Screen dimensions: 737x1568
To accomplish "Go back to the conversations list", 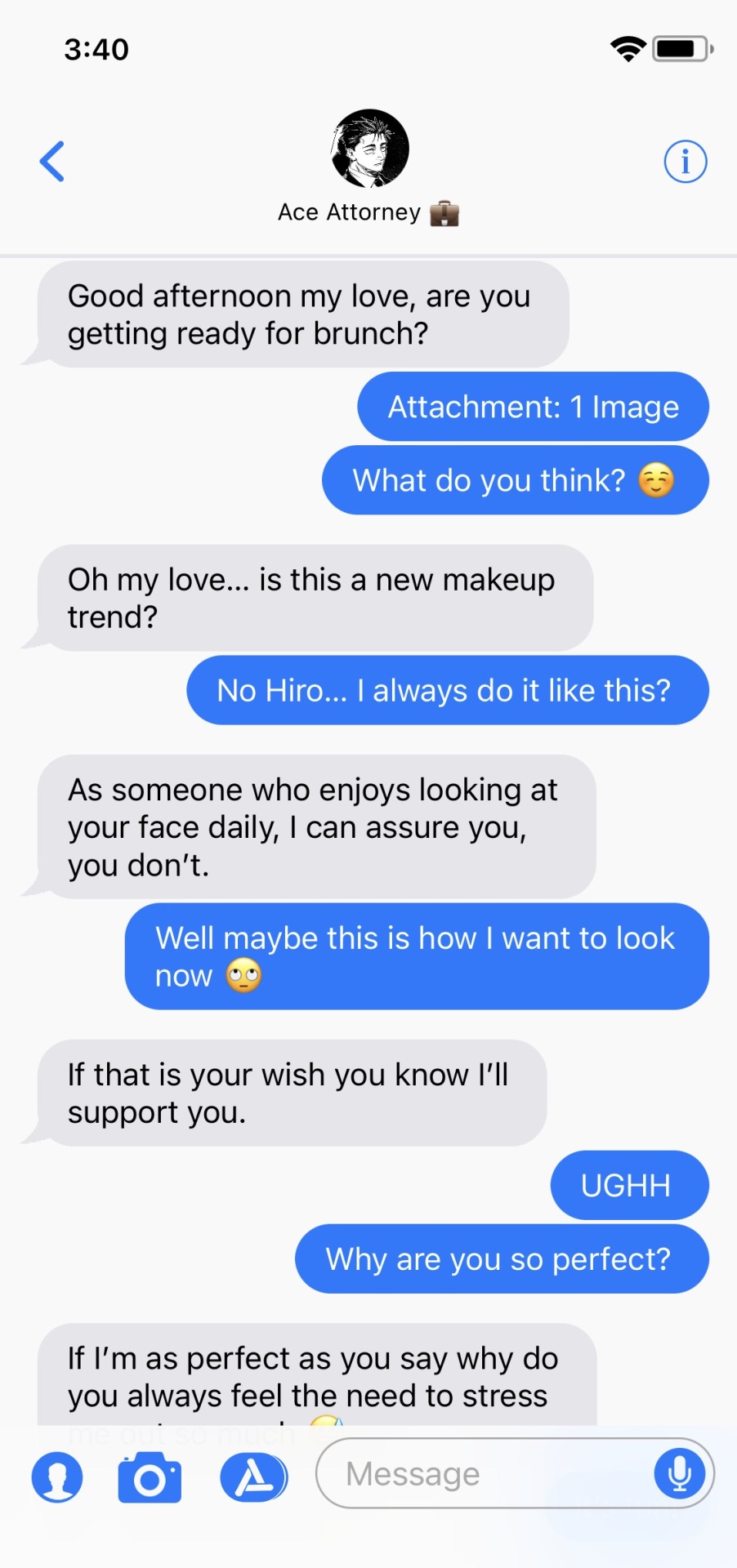I will point(52,161).
